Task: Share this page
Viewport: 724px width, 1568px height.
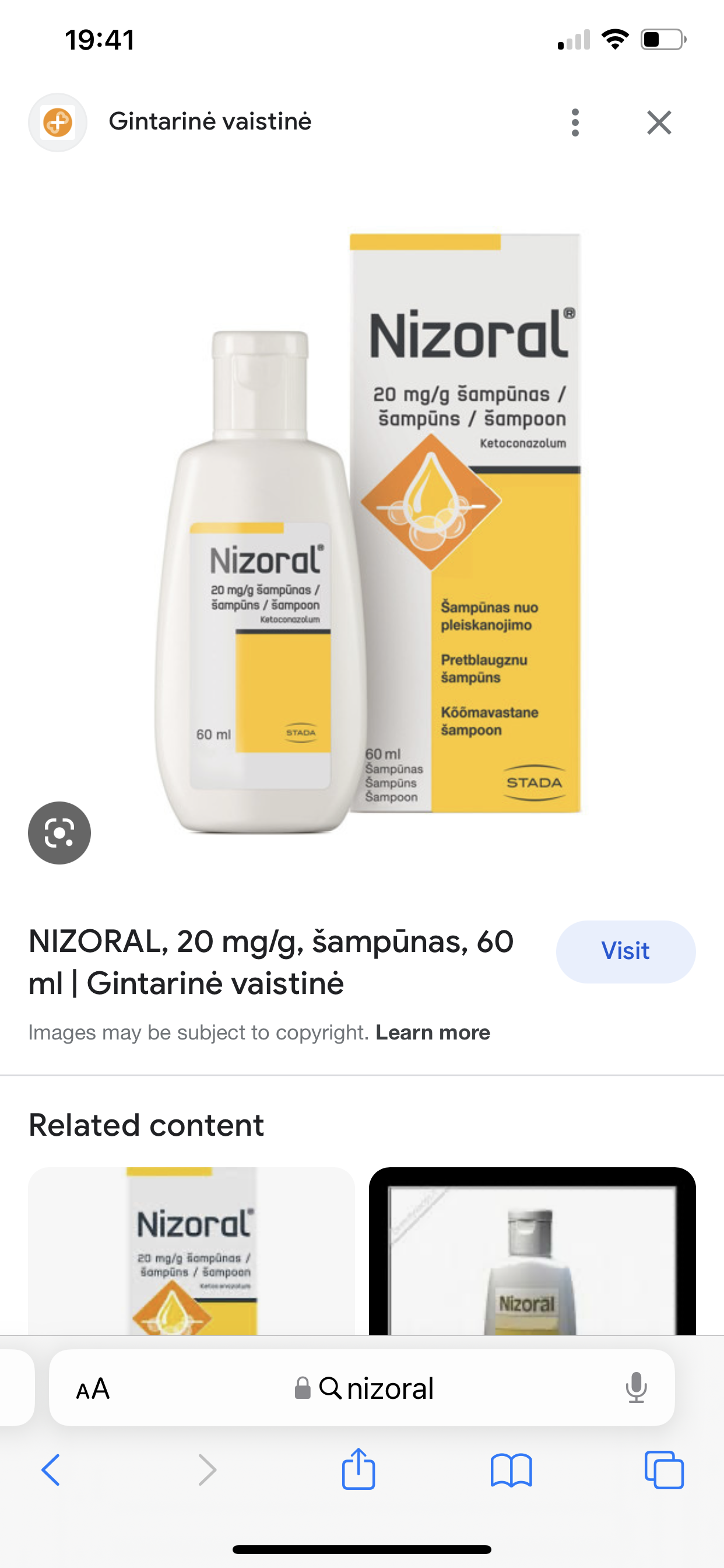Action: pyautogui.click(x=359, y=1468)
